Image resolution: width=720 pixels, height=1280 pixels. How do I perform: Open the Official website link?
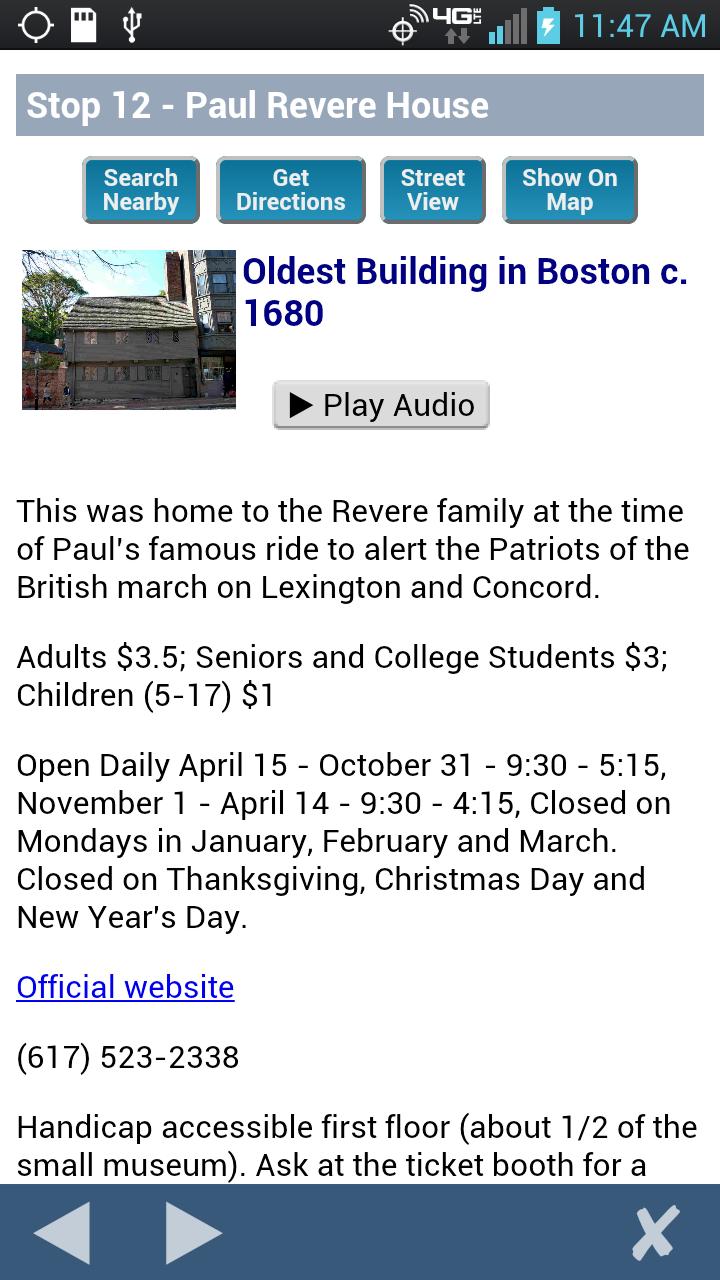tap(125, 987)
